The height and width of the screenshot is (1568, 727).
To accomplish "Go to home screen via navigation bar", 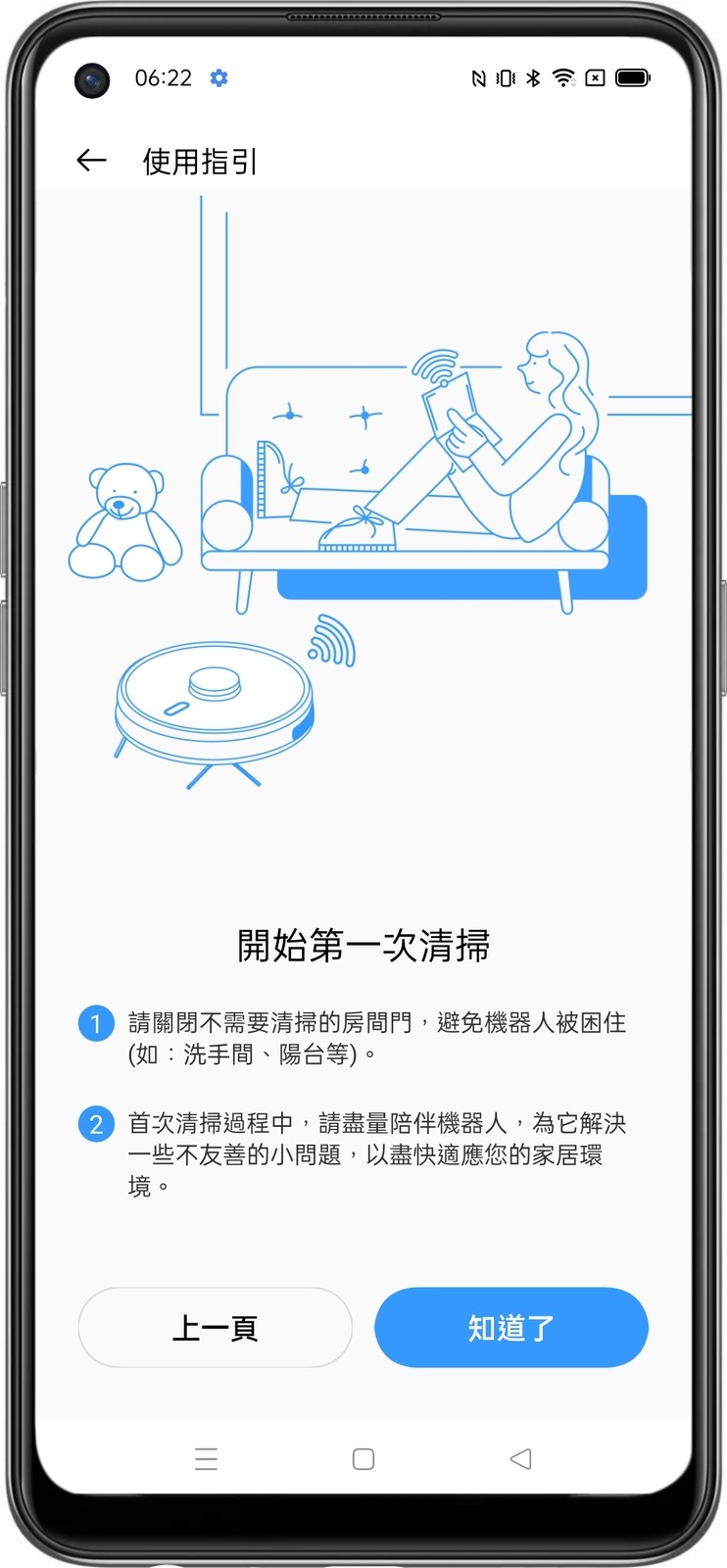I will [363, 1459].
